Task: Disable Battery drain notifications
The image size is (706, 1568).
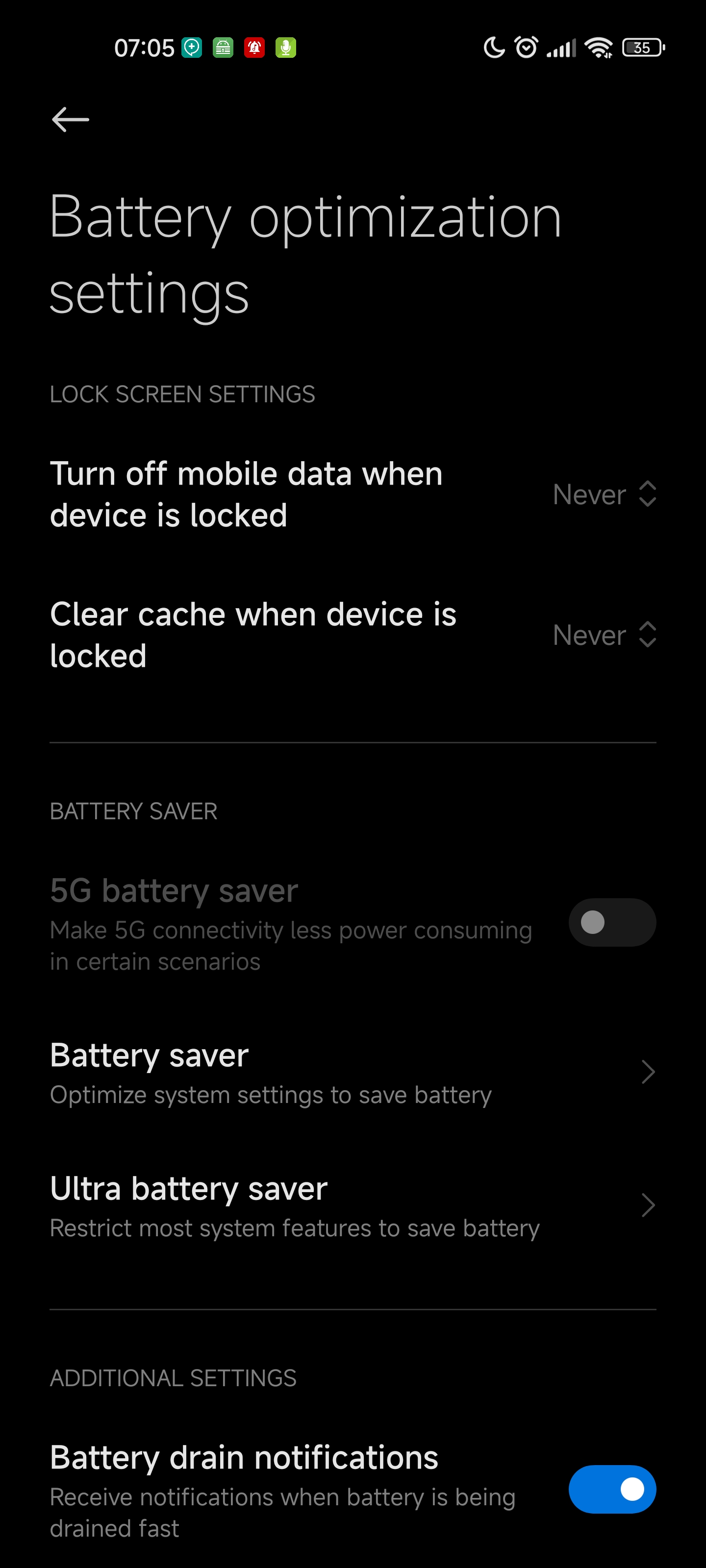Action: coord(612,1490)
